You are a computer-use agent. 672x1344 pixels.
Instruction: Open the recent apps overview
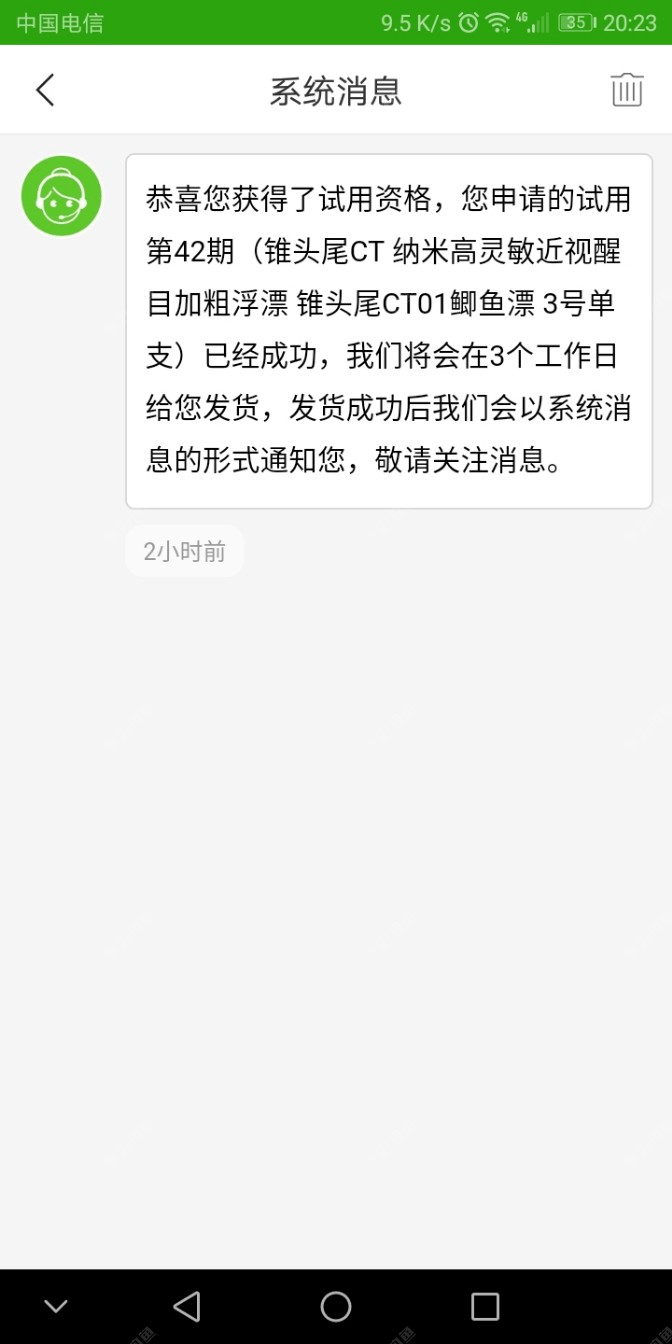point(485,1306)
